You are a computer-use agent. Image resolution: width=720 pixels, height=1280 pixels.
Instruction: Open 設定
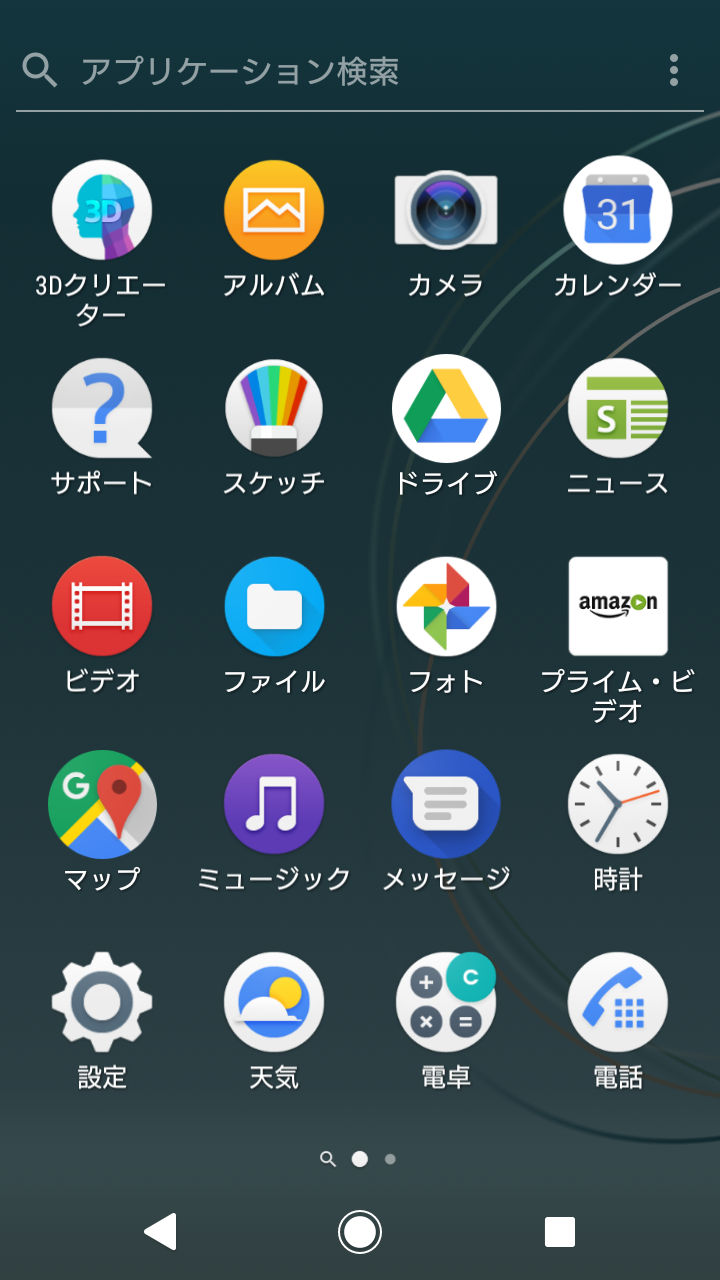[x=102, y=1002]
